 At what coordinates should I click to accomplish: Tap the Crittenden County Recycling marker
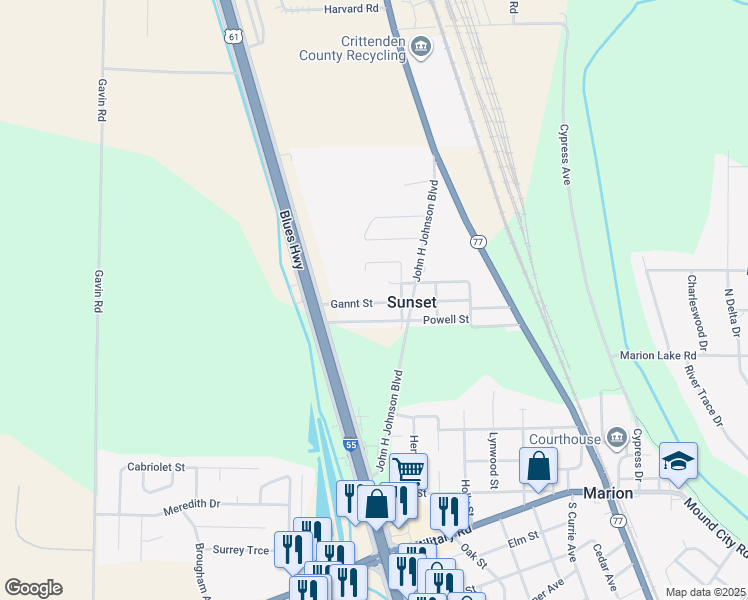(422, 45)
